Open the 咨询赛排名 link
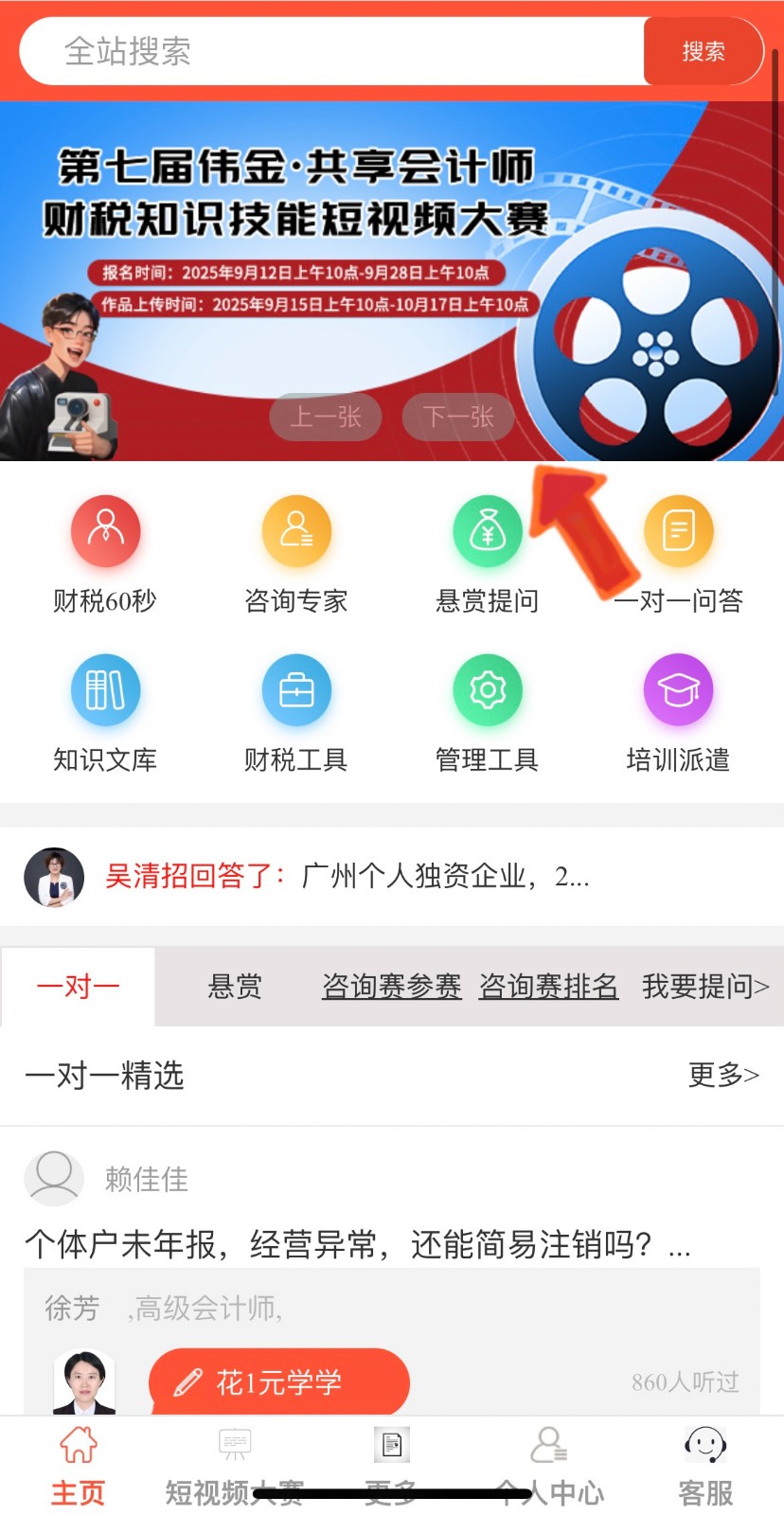The height and width of the screenshot is (1515, 784). coord(548,987)
